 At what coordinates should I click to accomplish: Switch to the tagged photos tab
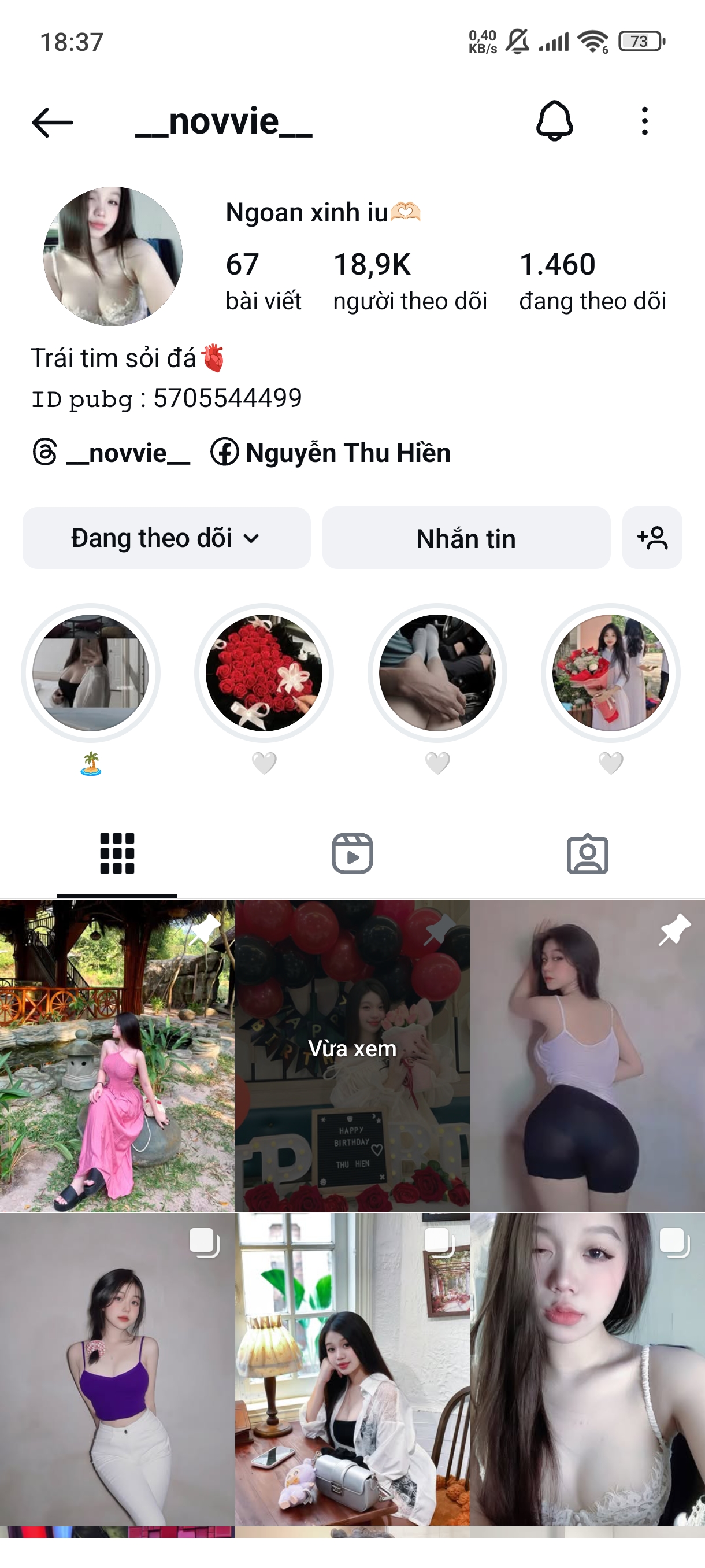(587, 853)
